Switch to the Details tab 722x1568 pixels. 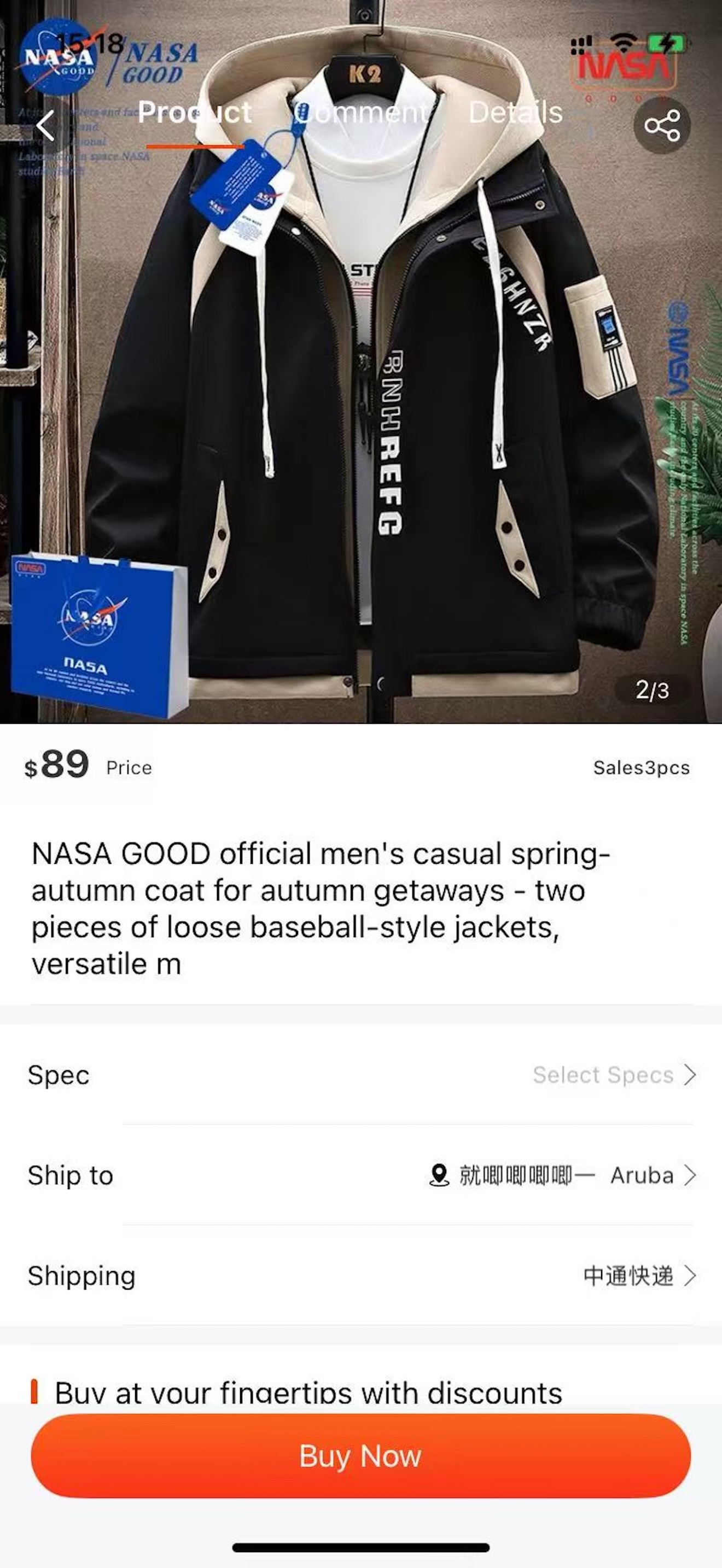click(x=516, y=113)
